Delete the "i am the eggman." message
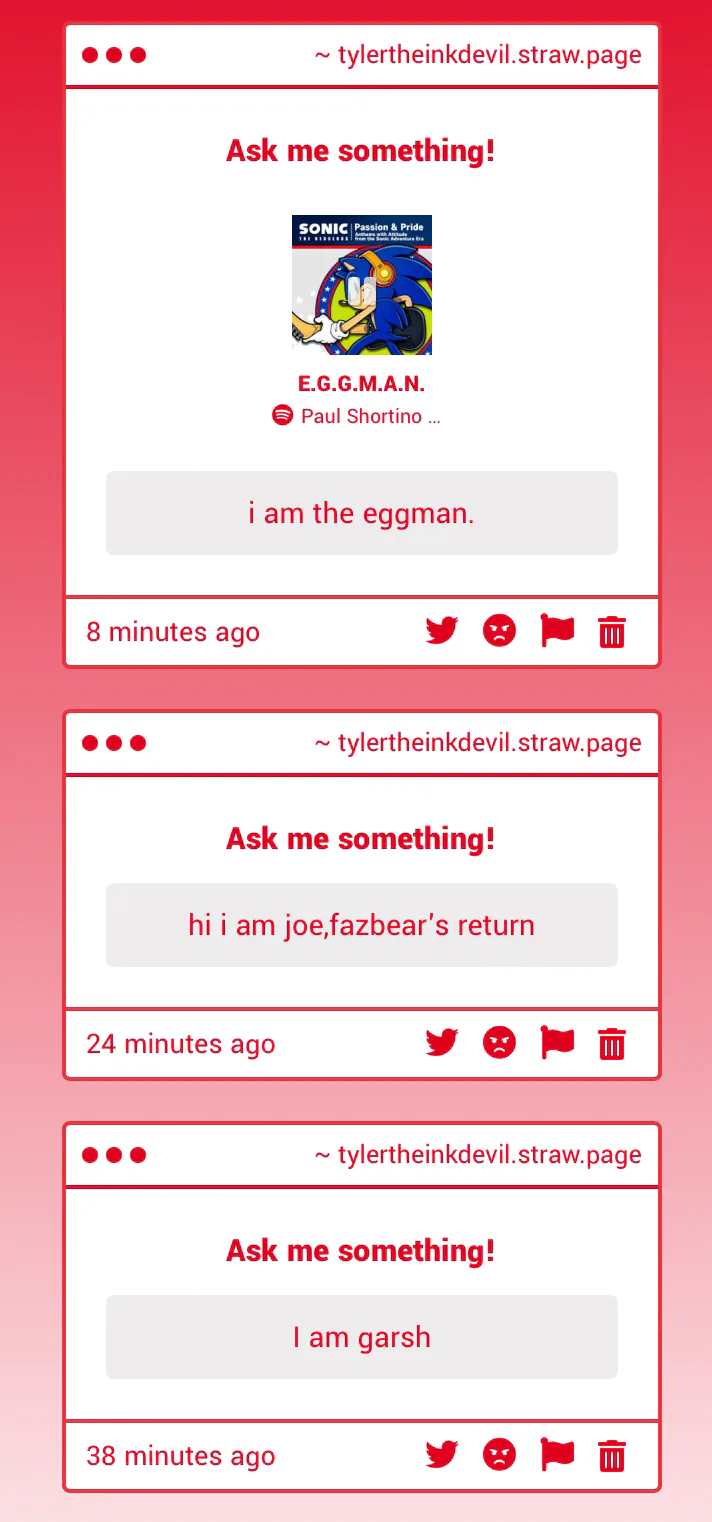This screenshot has width=712, height=1522. coord(612,632)
